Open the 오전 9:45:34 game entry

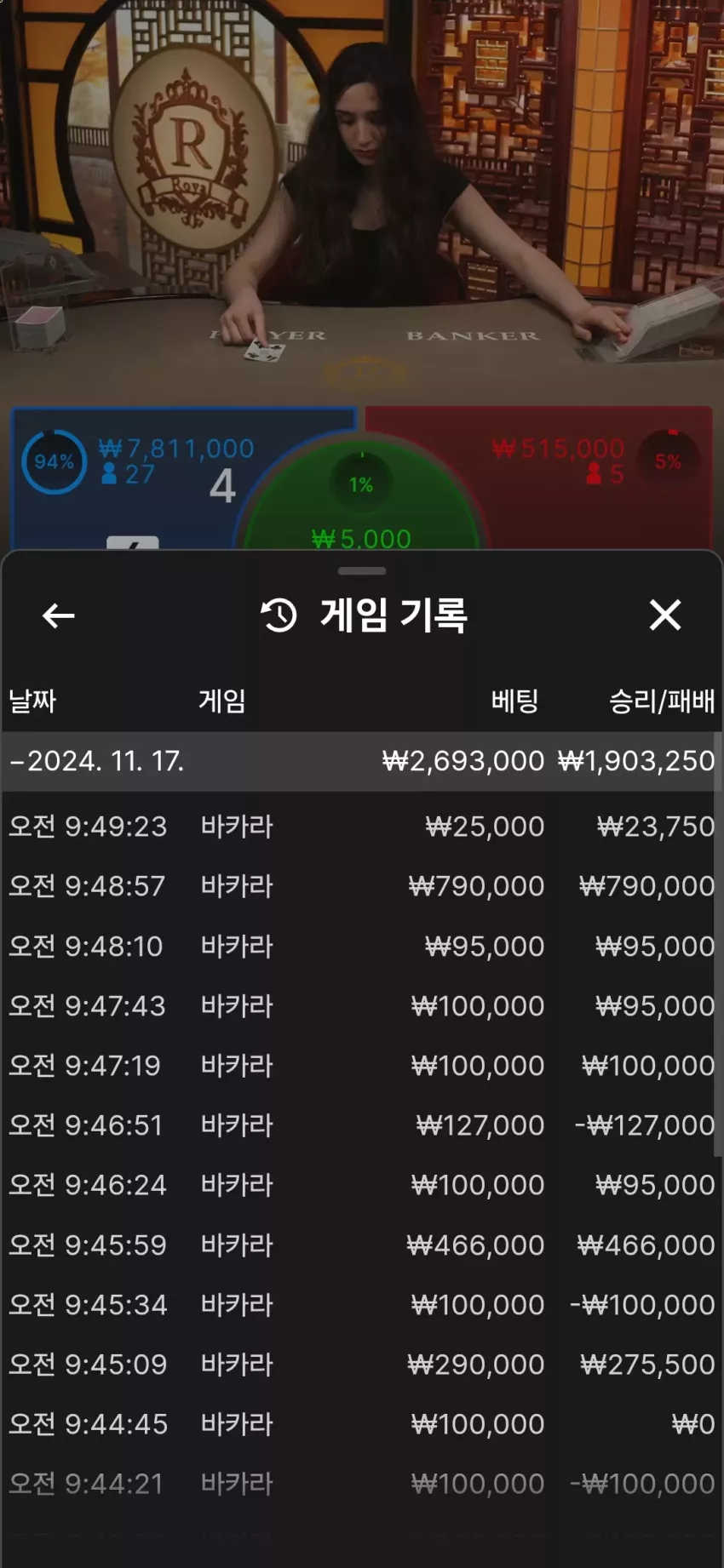pyautogui.click(x=362, y=1305)
